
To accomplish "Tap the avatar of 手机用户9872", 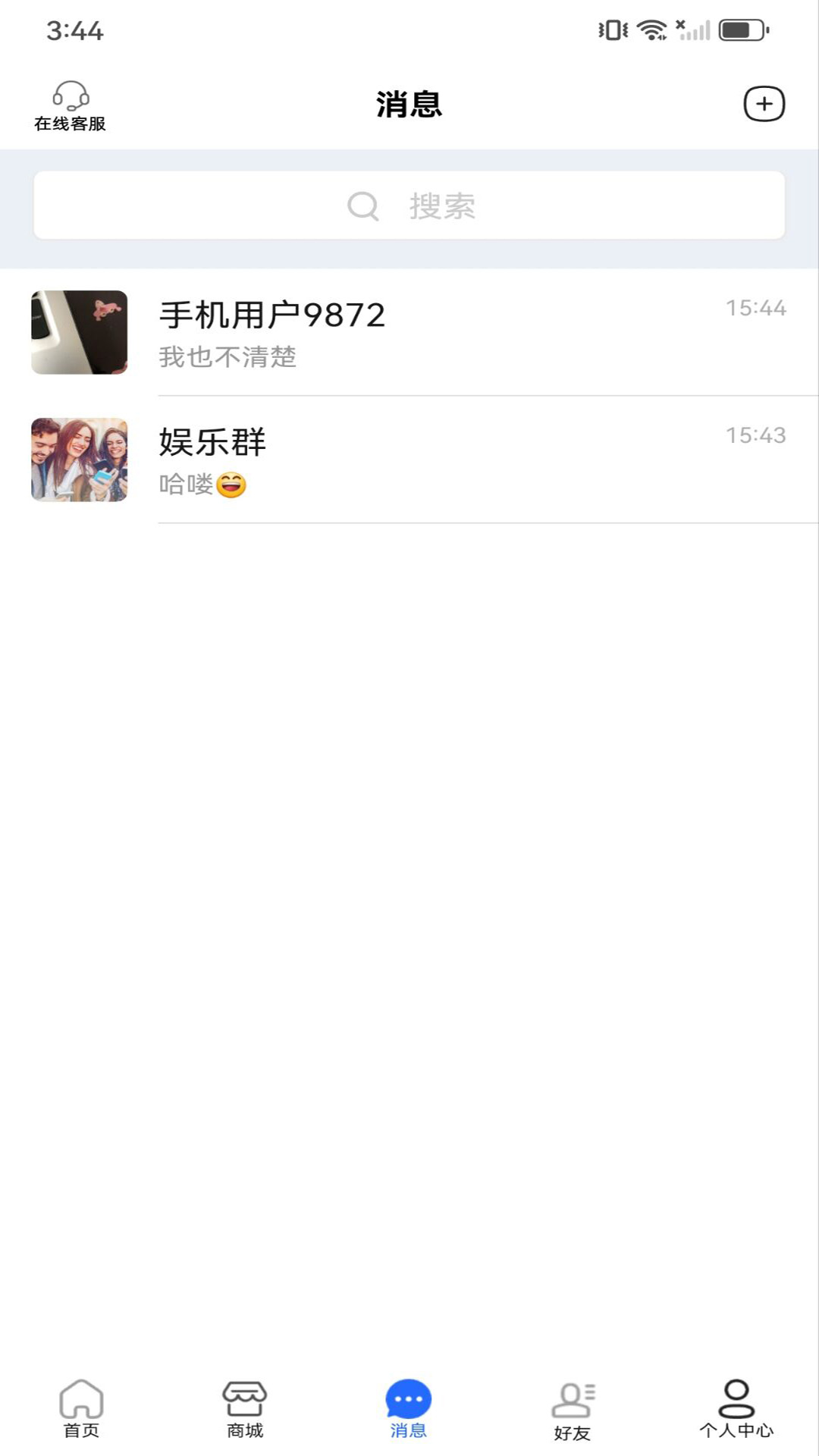I will tap(79, 331).
